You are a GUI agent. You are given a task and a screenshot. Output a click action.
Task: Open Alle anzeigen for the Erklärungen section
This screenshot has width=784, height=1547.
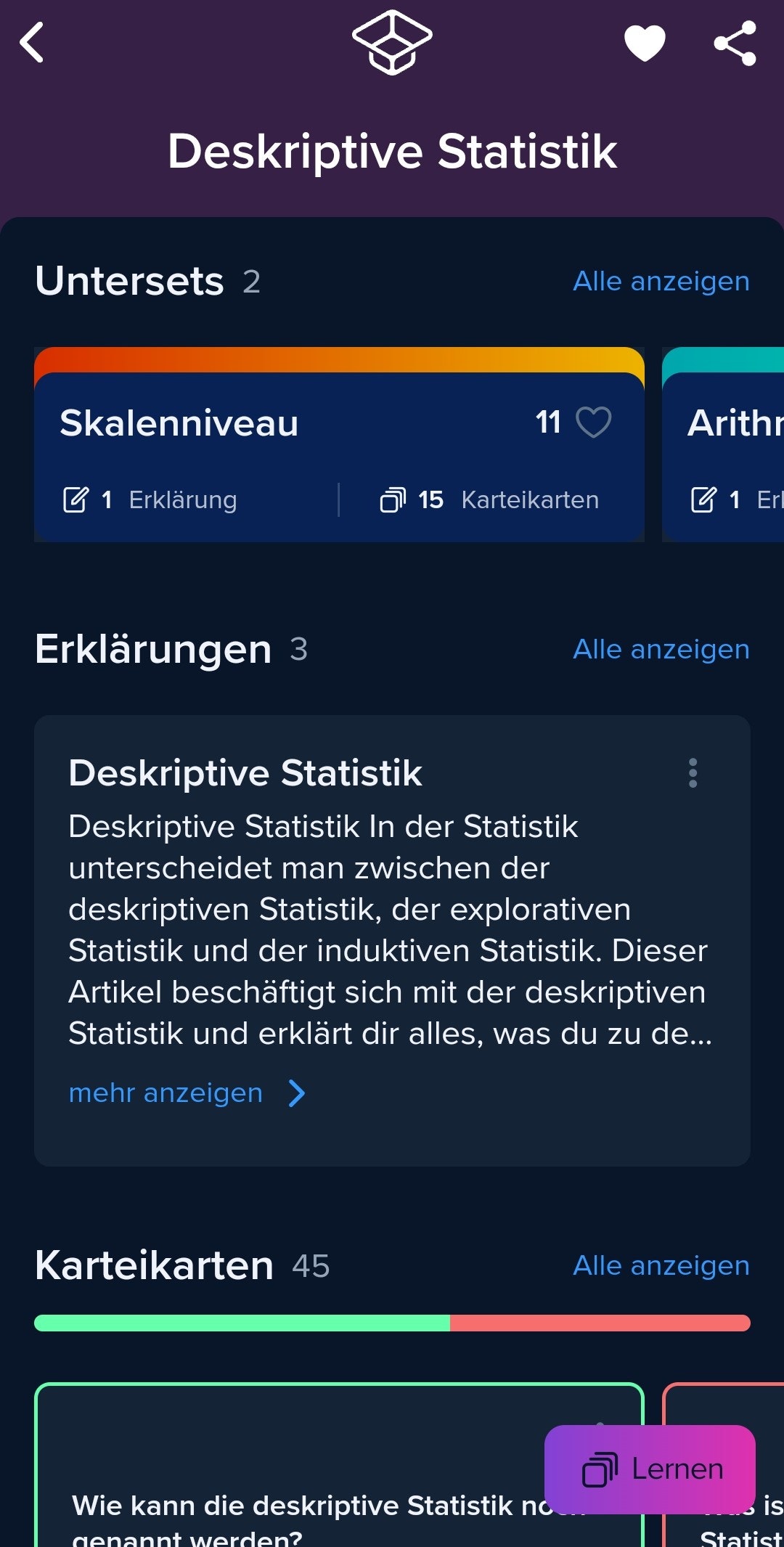point(660,649)
